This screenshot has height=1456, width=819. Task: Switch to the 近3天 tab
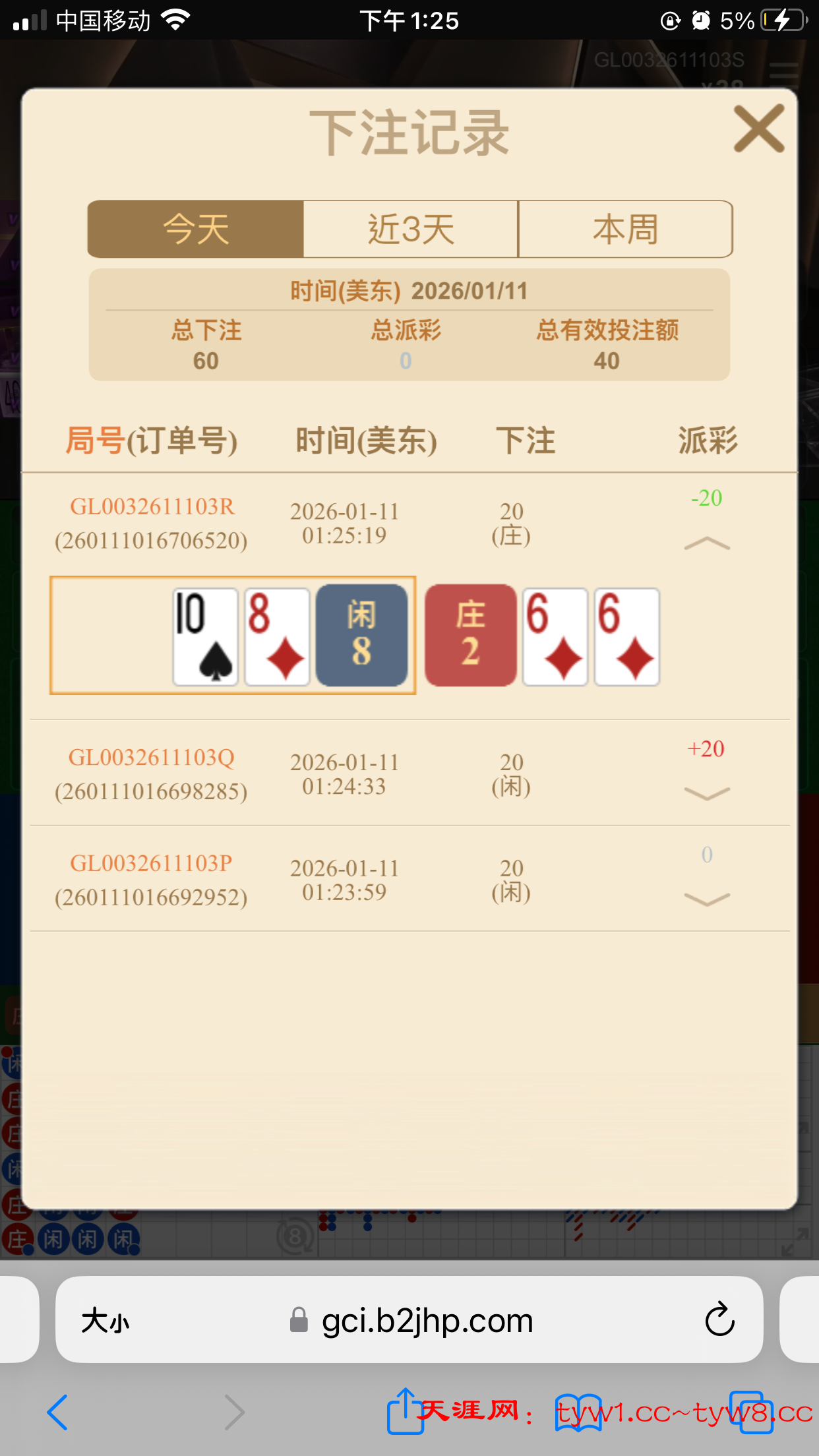(410, 229)
